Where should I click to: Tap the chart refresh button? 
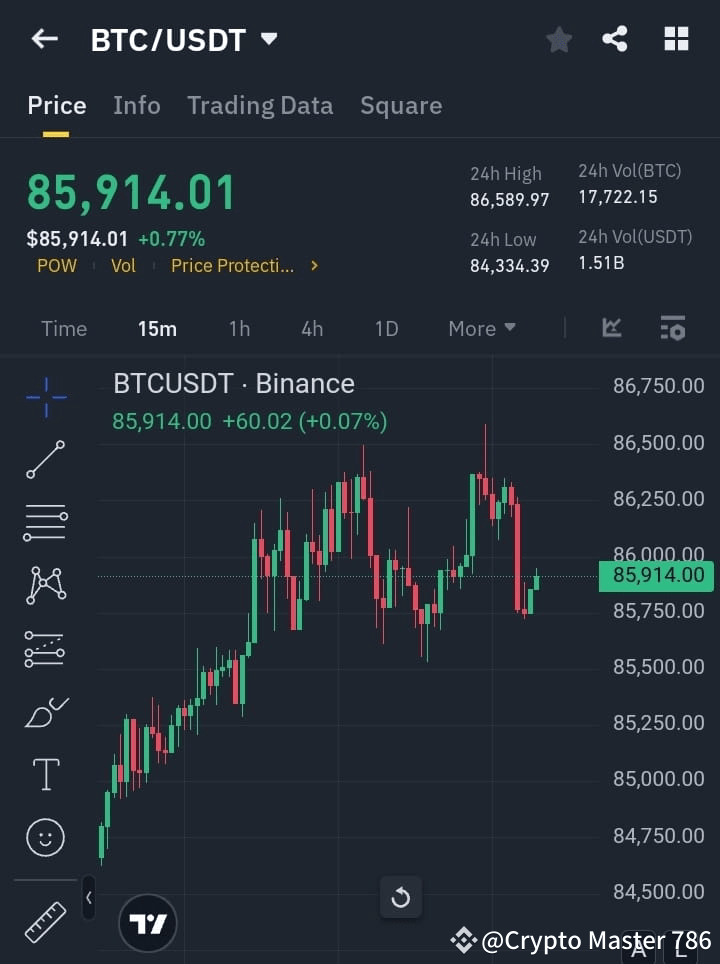coord(401,898)
